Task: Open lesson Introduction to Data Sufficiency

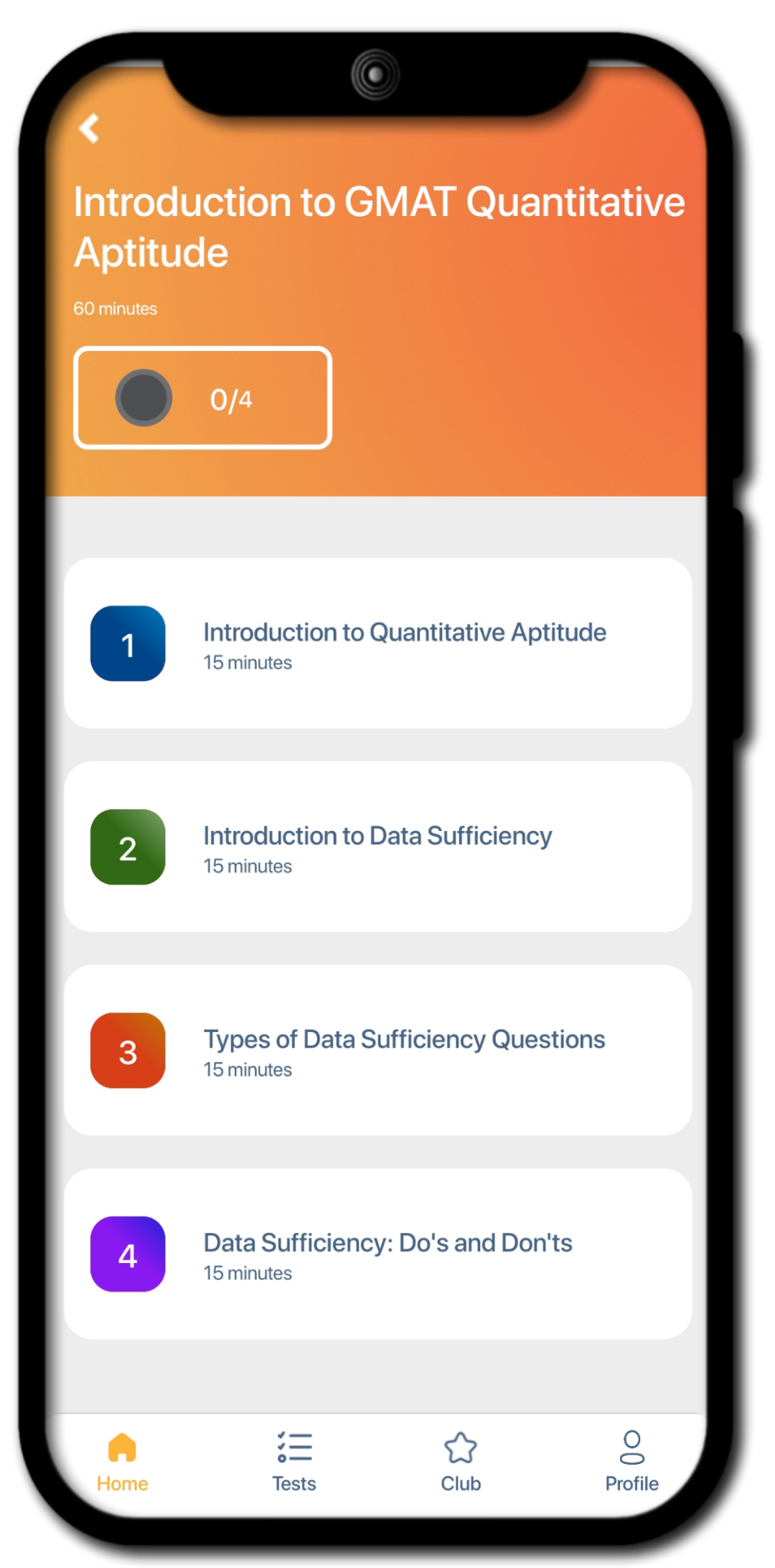Action: (x=377, y=847)
